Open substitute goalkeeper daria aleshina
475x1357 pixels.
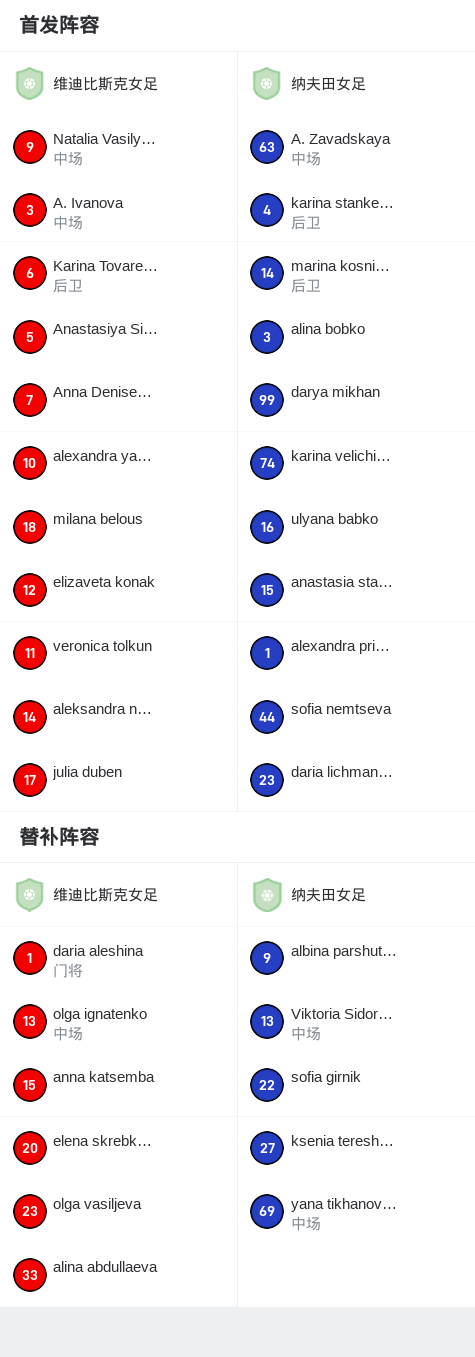point(118,958)
